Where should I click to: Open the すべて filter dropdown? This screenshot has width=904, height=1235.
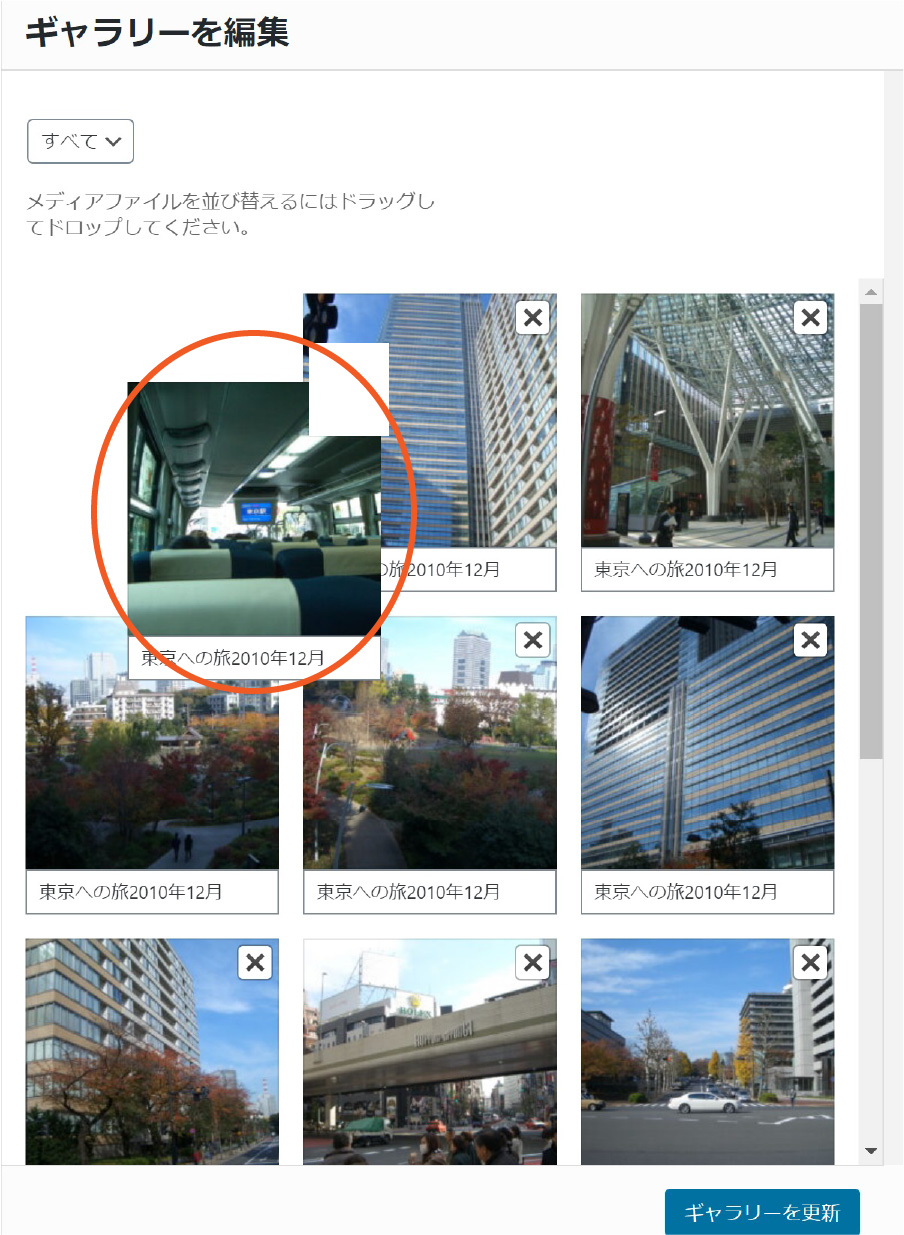coord(80,141)
